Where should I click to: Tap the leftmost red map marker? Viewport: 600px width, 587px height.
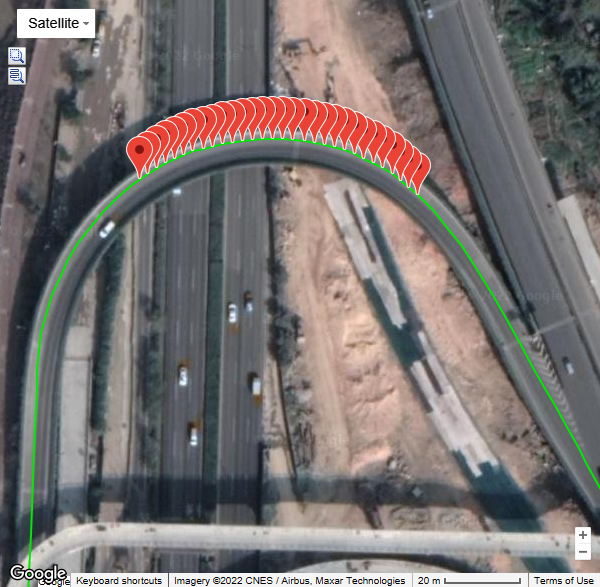tap(140, 153)
